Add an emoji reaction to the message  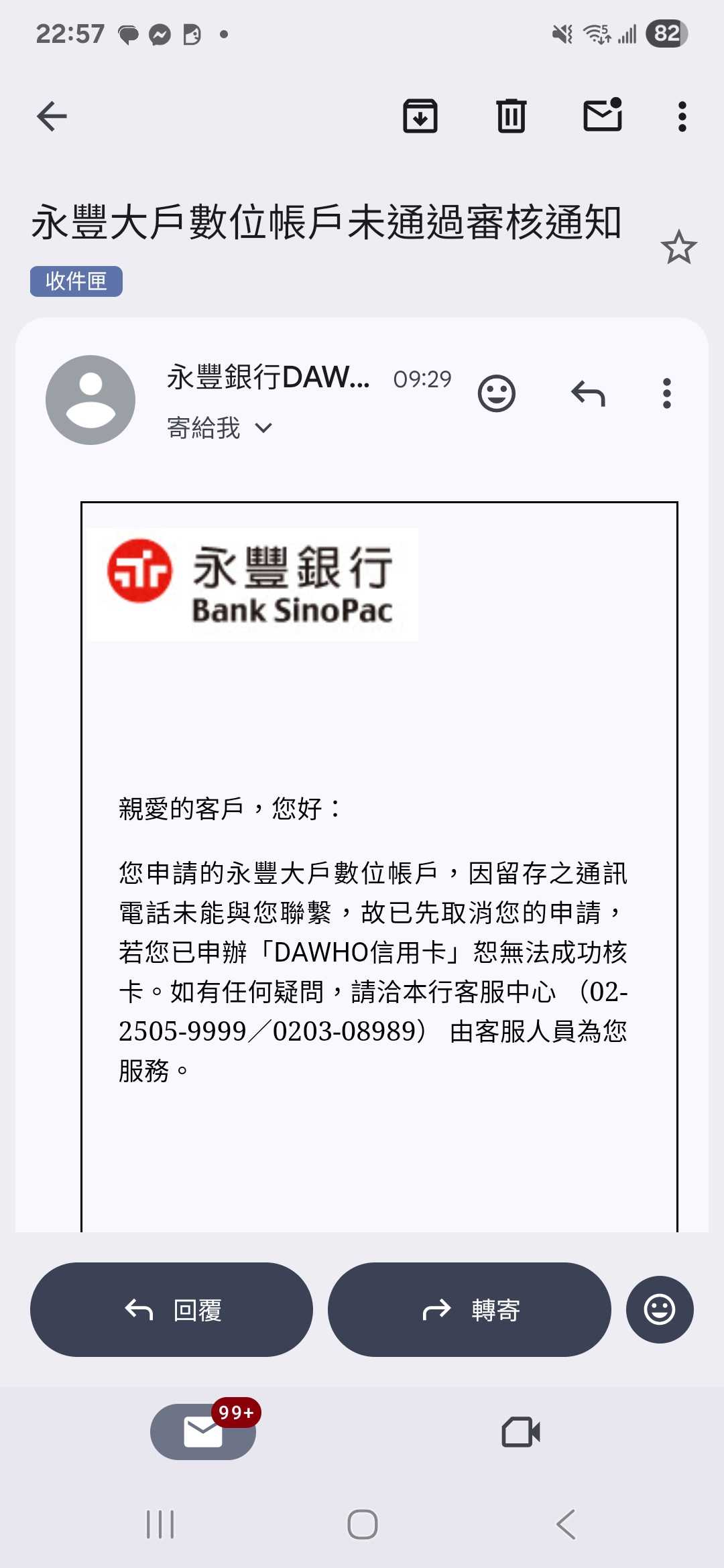coord(497,393)
